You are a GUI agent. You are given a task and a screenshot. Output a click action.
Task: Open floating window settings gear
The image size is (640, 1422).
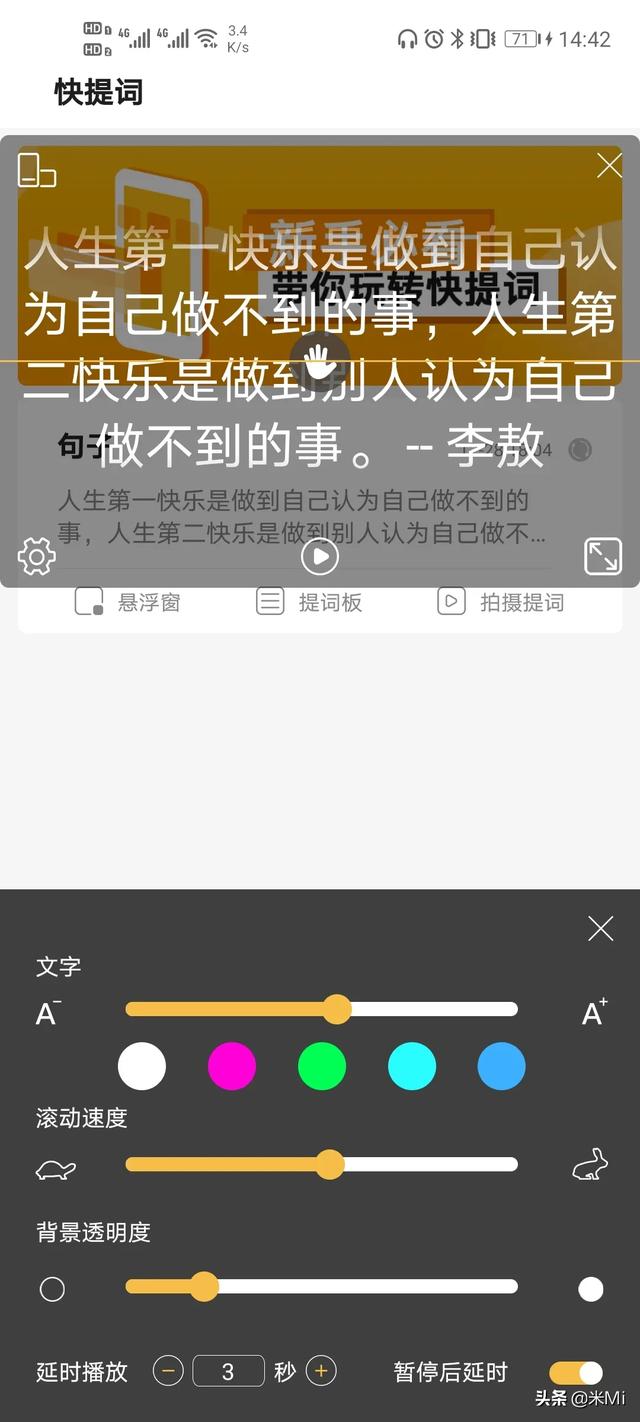pos(37,556)
